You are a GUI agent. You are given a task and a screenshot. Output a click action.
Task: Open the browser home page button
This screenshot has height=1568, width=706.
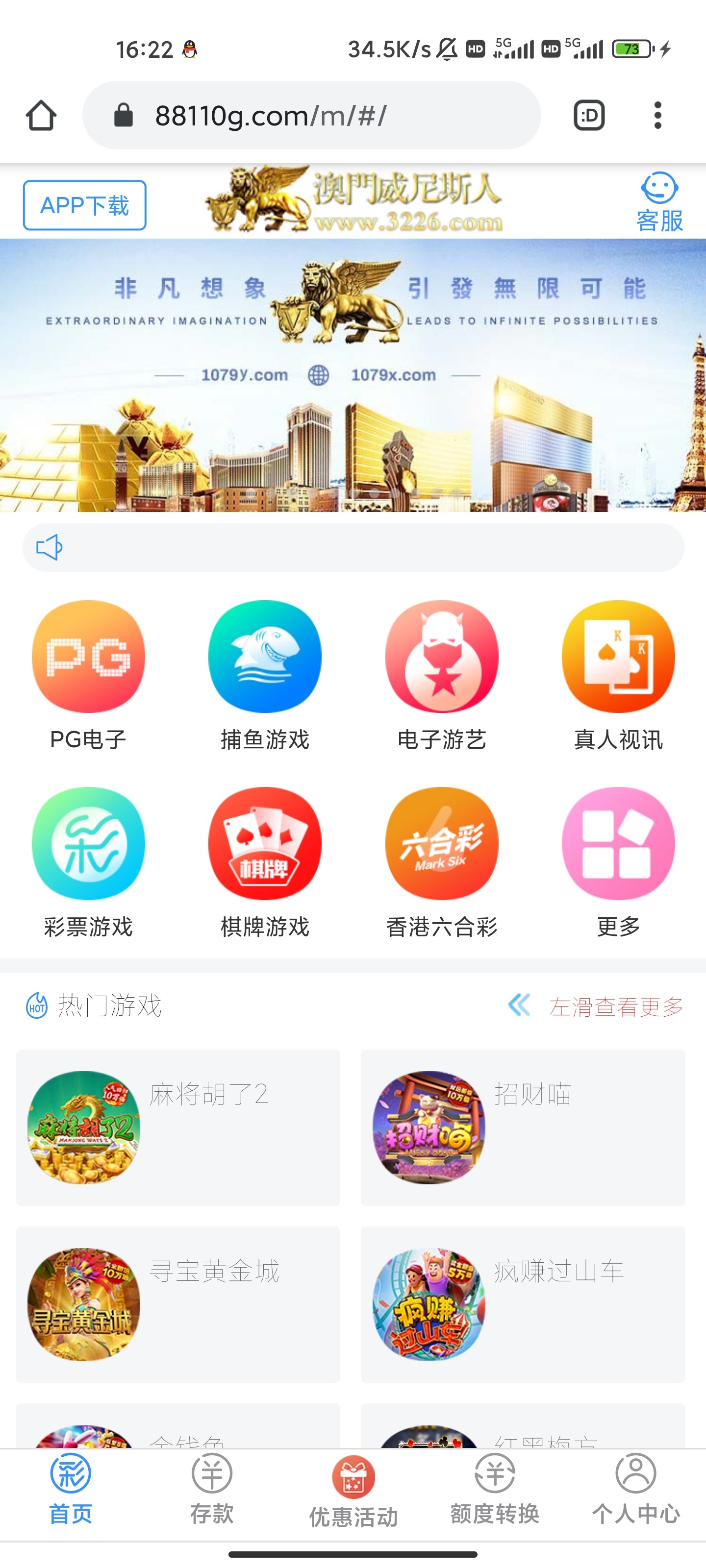[41, 115]
